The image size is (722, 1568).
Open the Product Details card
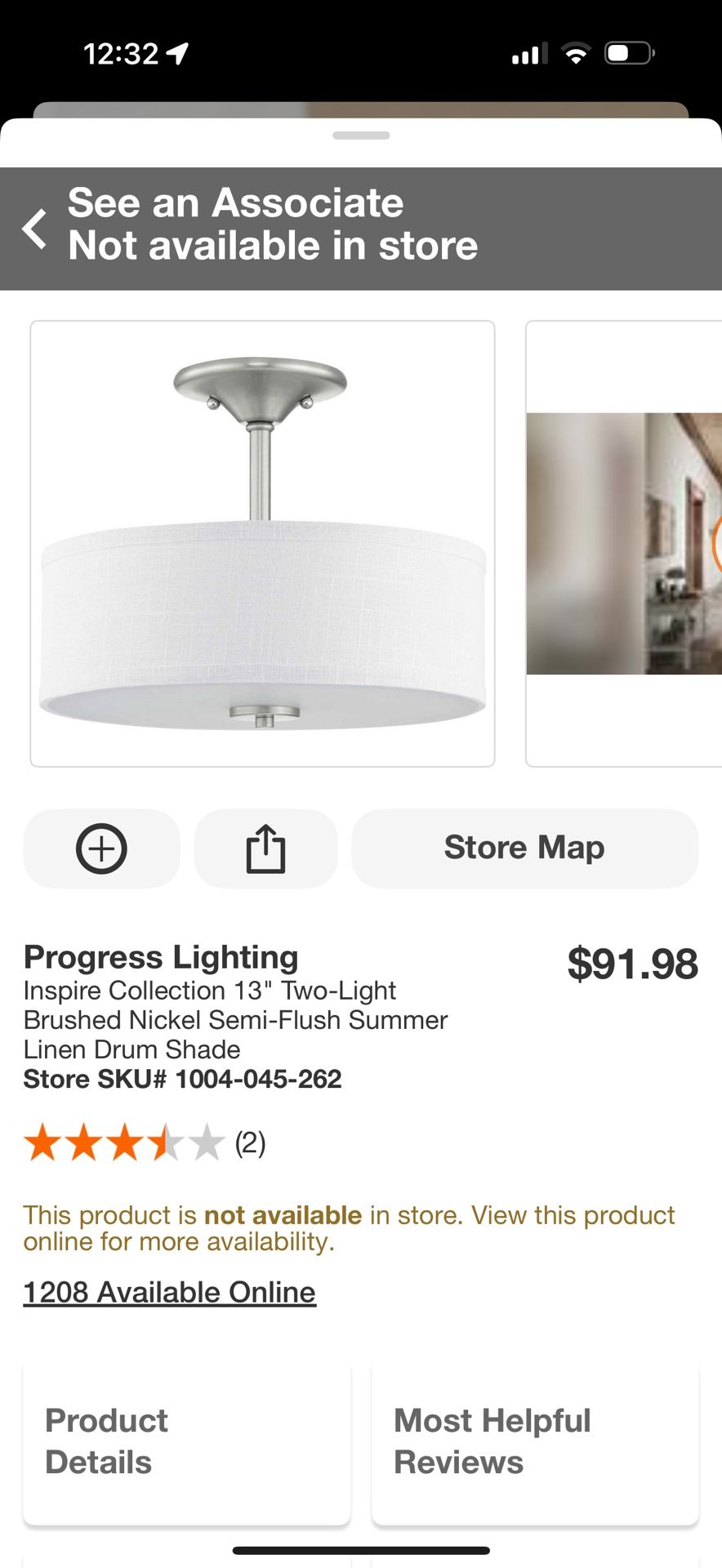(187, 1441)
